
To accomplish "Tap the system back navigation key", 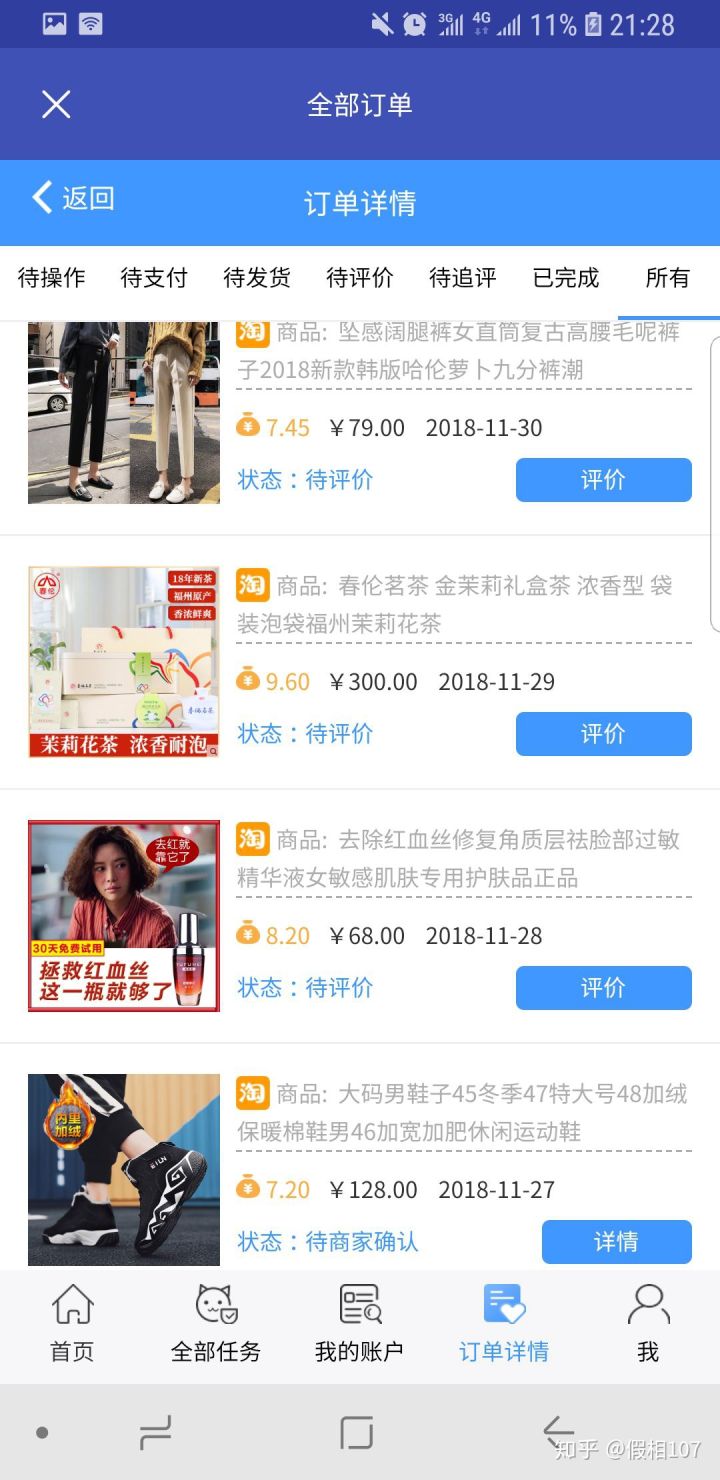I will pyautogui.click(x=558, y=1432).
